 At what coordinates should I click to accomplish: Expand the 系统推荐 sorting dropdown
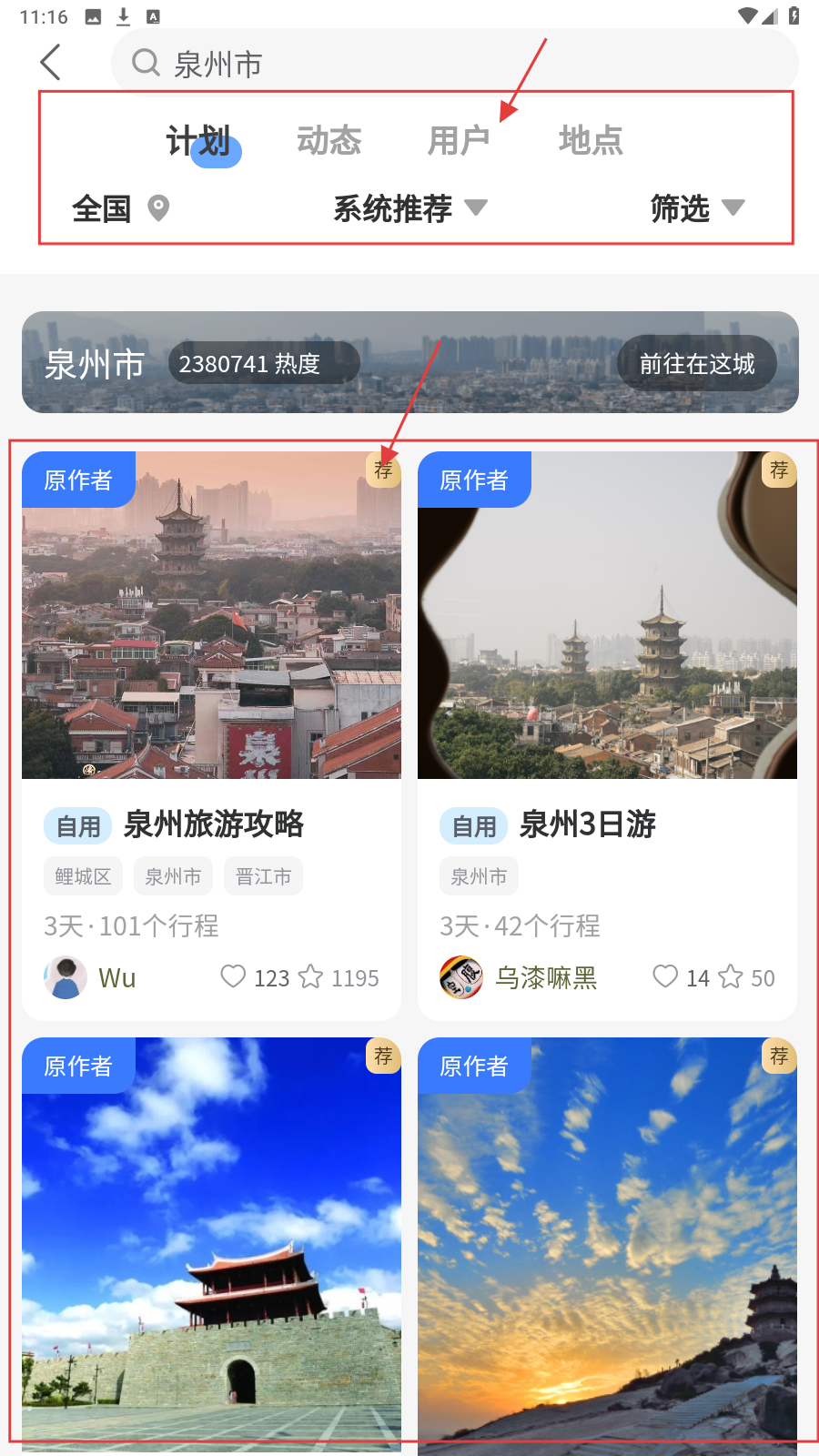[410, 208]
